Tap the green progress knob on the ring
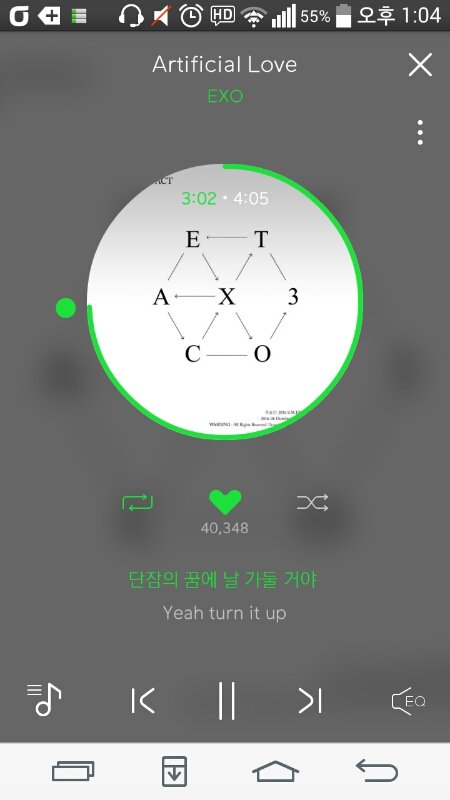Image resolution: width=450 pixels, height=800 pixels. tap(66, 308)
